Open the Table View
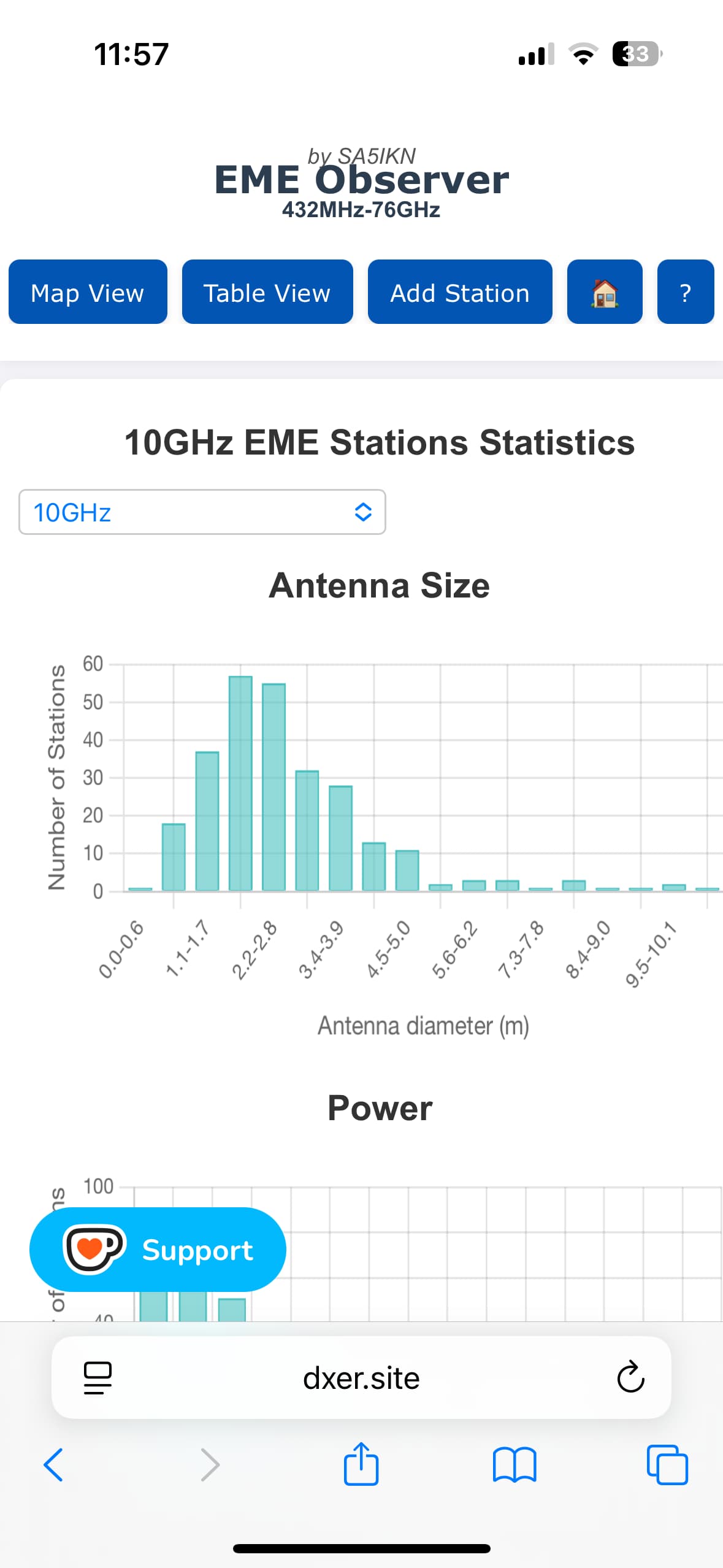 click(x=267, y=292)
